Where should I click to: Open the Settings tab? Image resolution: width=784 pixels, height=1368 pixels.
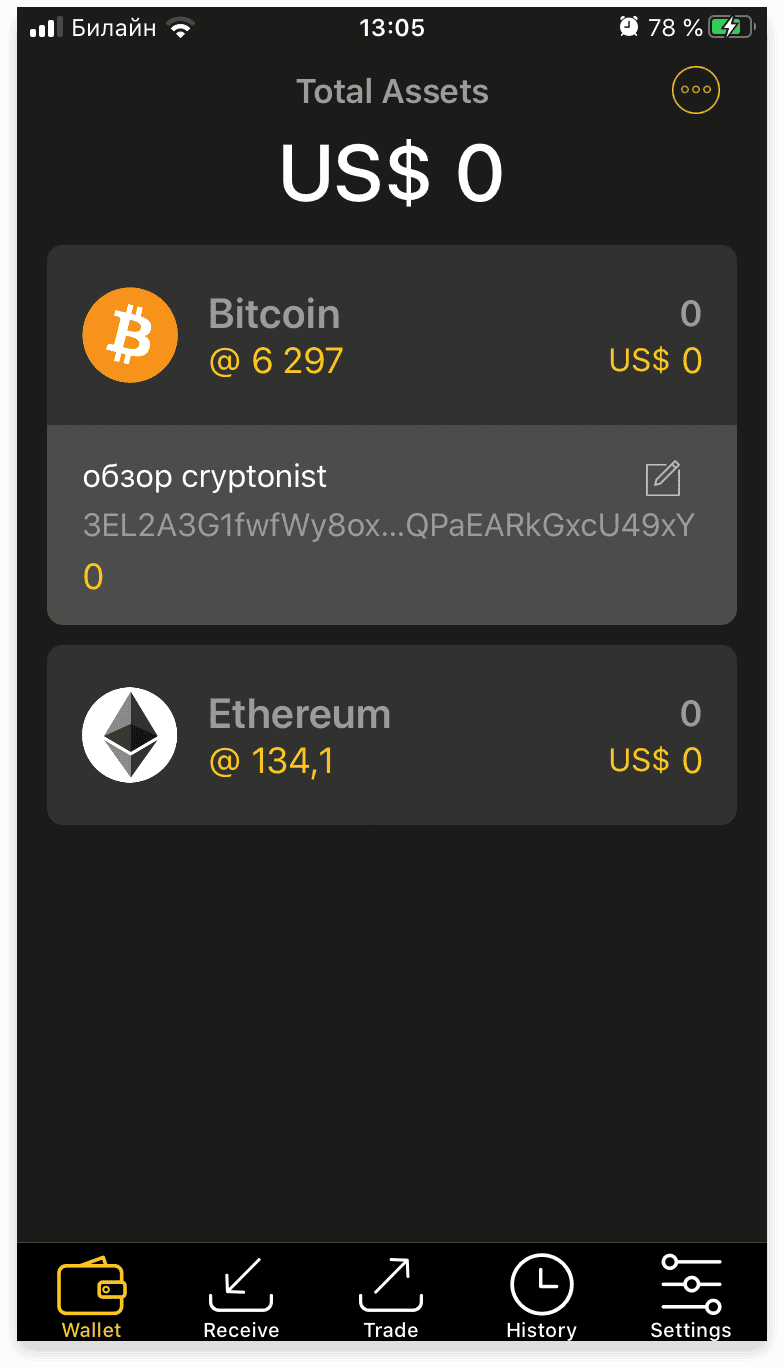(x=691, y=1298)
